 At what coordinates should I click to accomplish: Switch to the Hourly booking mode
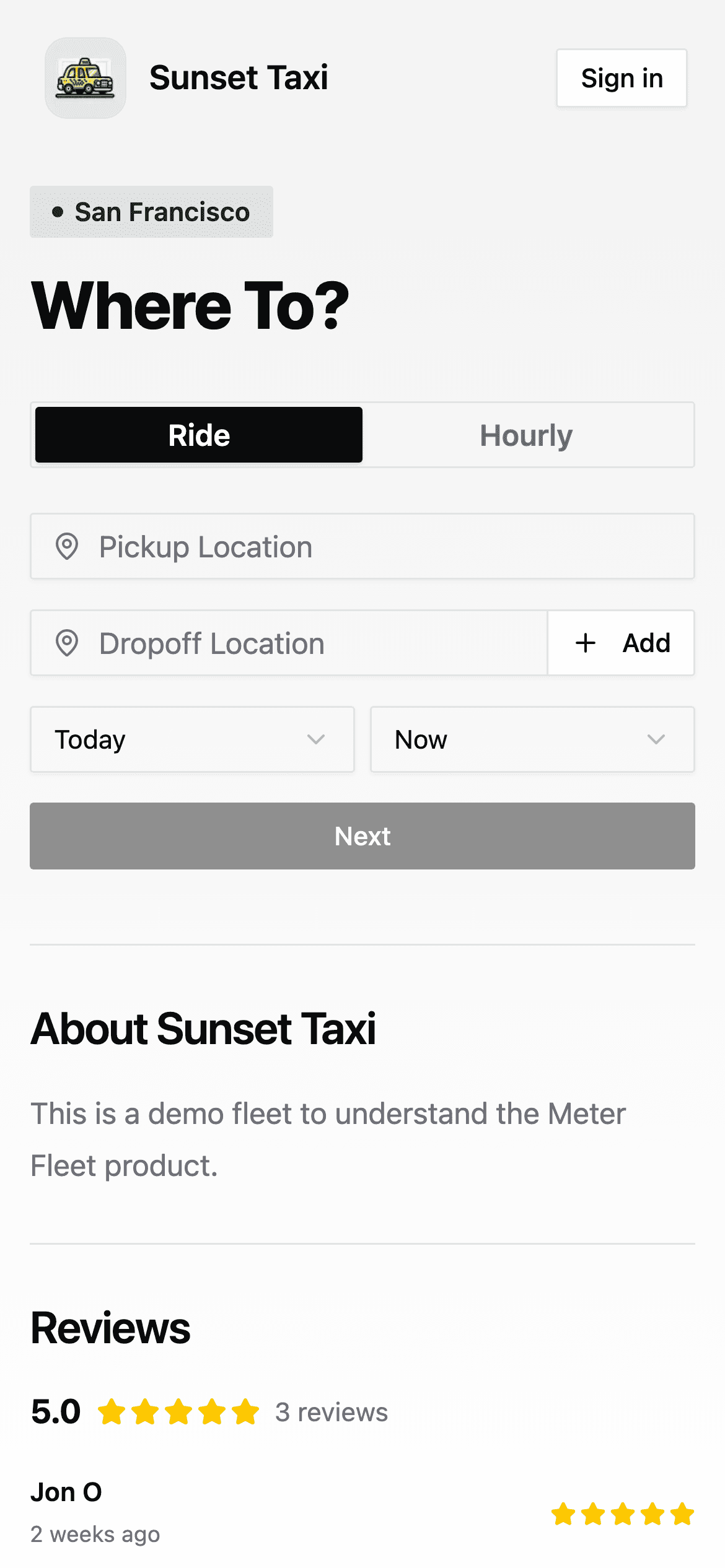(526, 435)
